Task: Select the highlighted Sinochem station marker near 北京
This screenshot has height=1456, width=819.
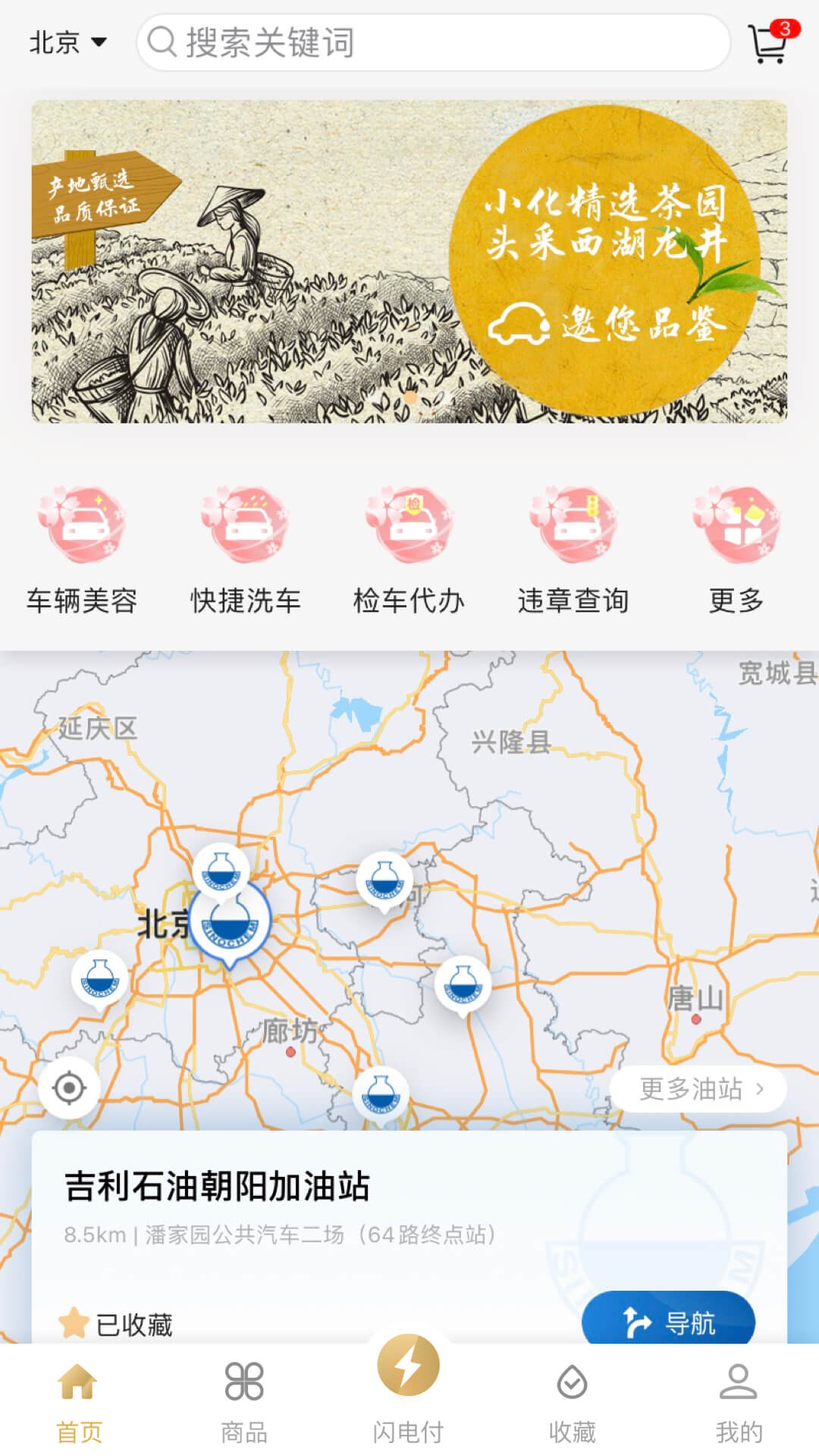Action: [x=229, y=918]
